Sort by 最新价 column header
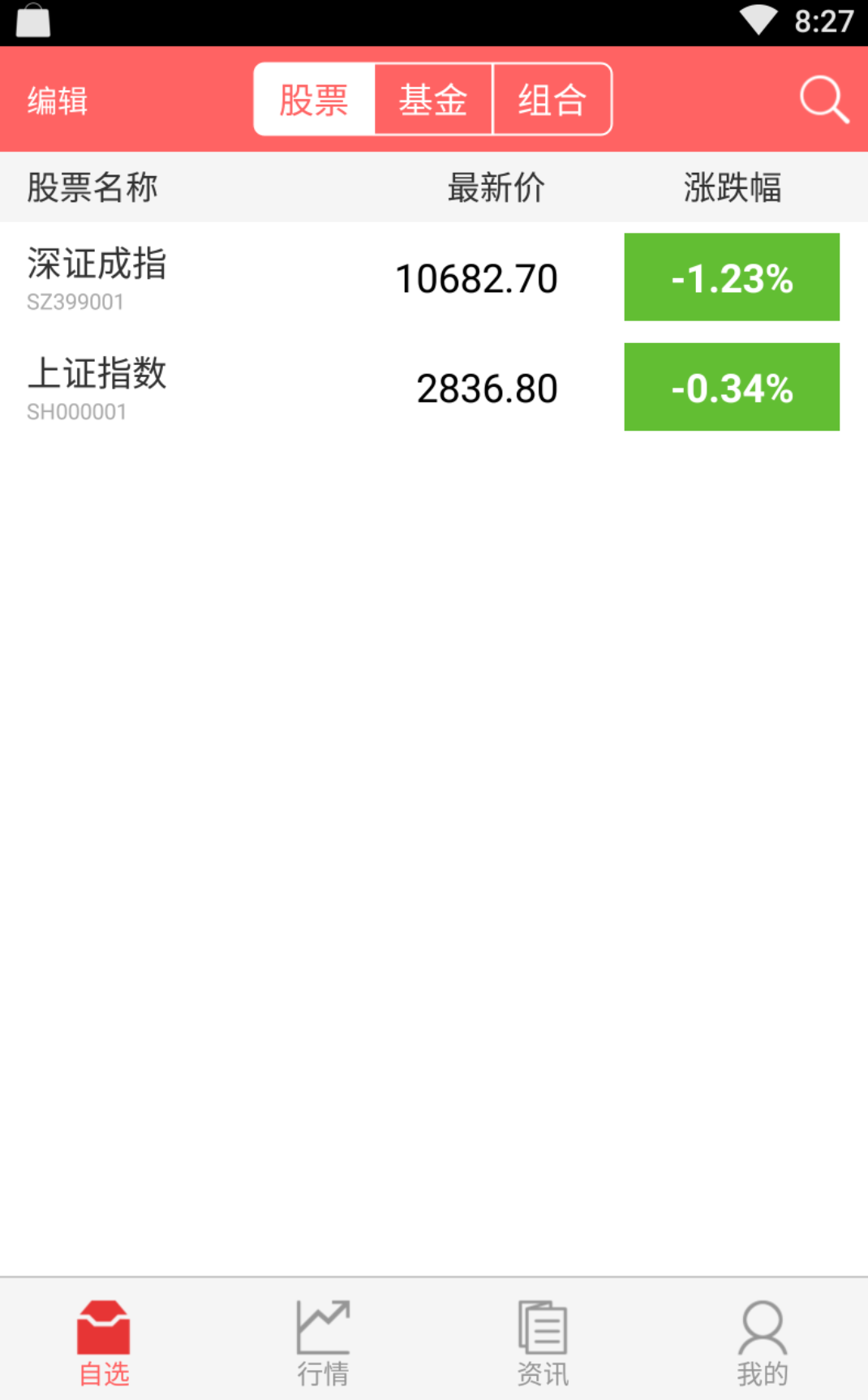Viewport: 868px width, 1400px height. click(496, 187)
